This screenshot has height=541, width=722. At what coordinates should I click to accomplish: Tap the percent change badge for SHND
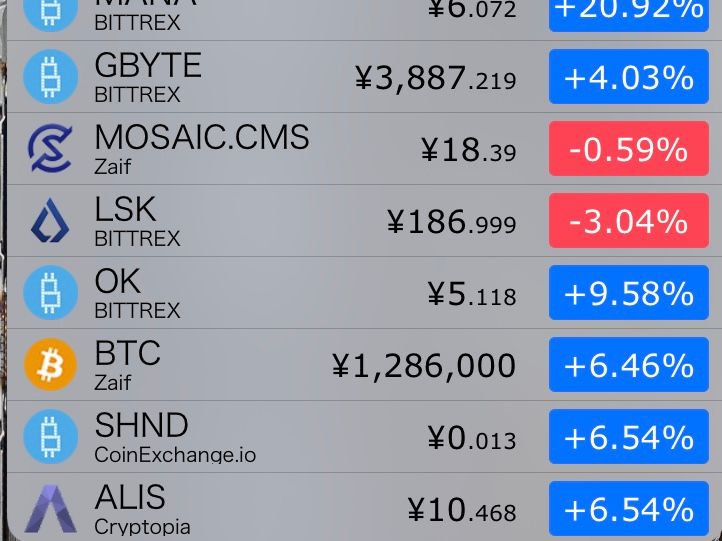(x=629, y=437)
